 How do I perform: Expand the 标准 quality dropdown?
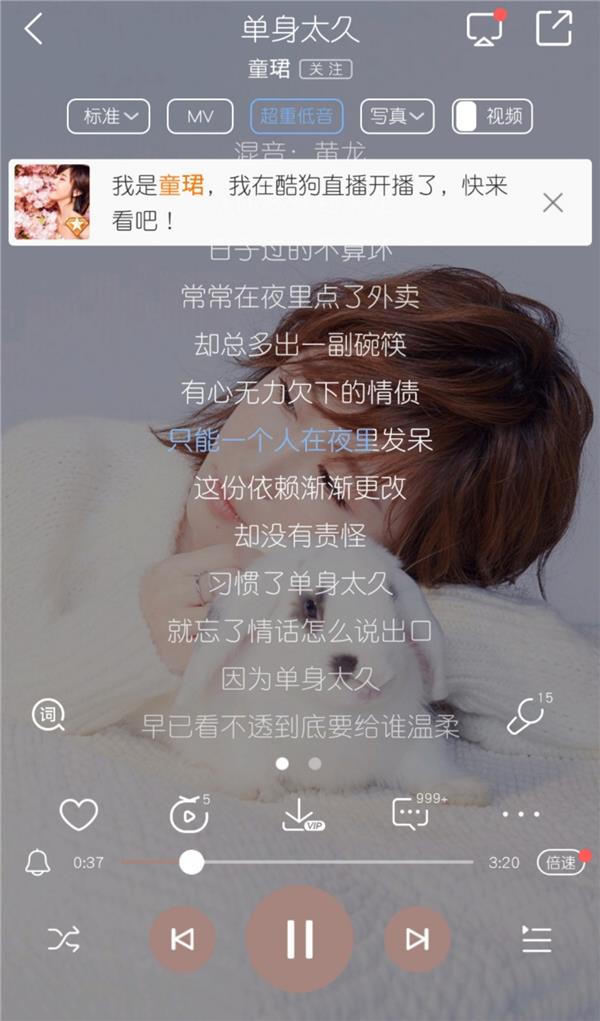pos(109,116)
